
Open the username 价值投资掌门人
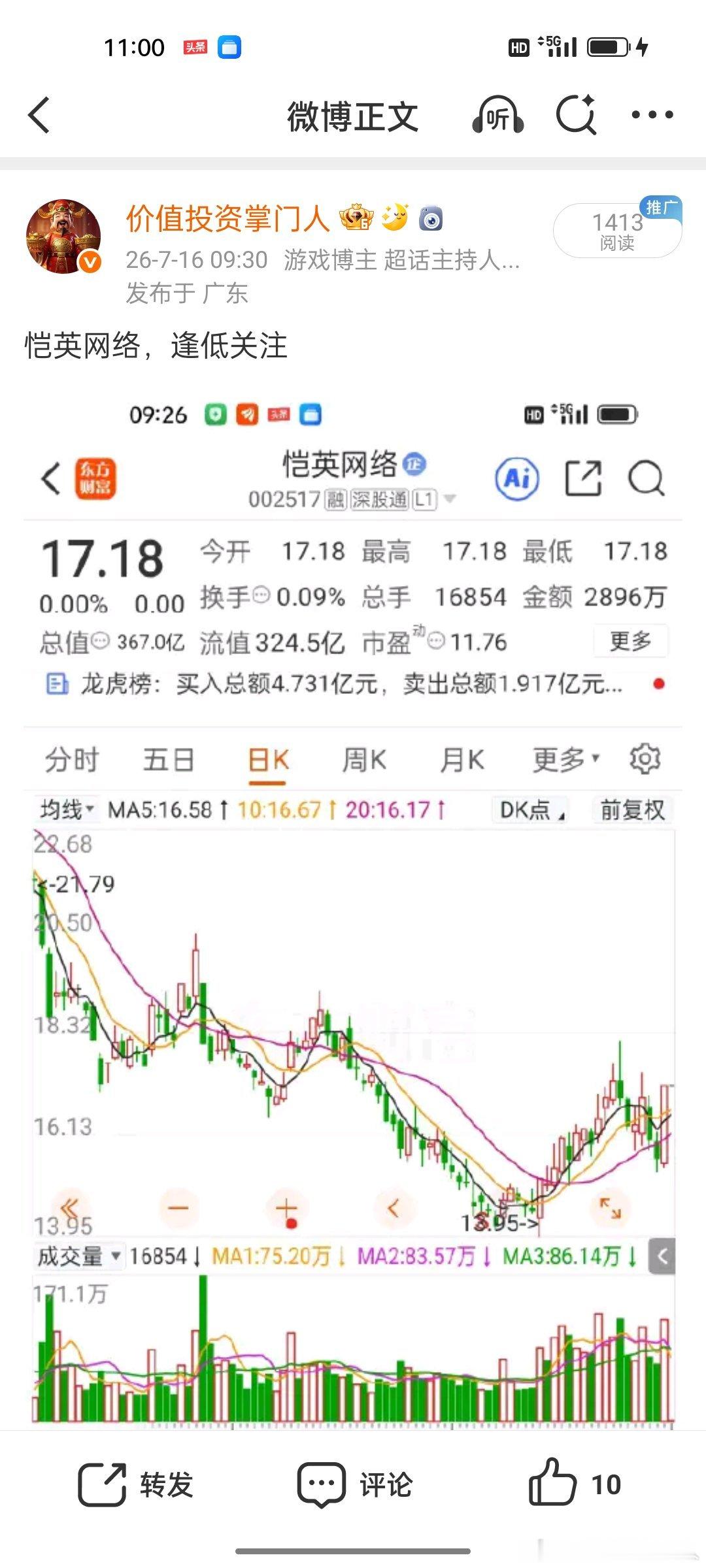pos(227,218)
